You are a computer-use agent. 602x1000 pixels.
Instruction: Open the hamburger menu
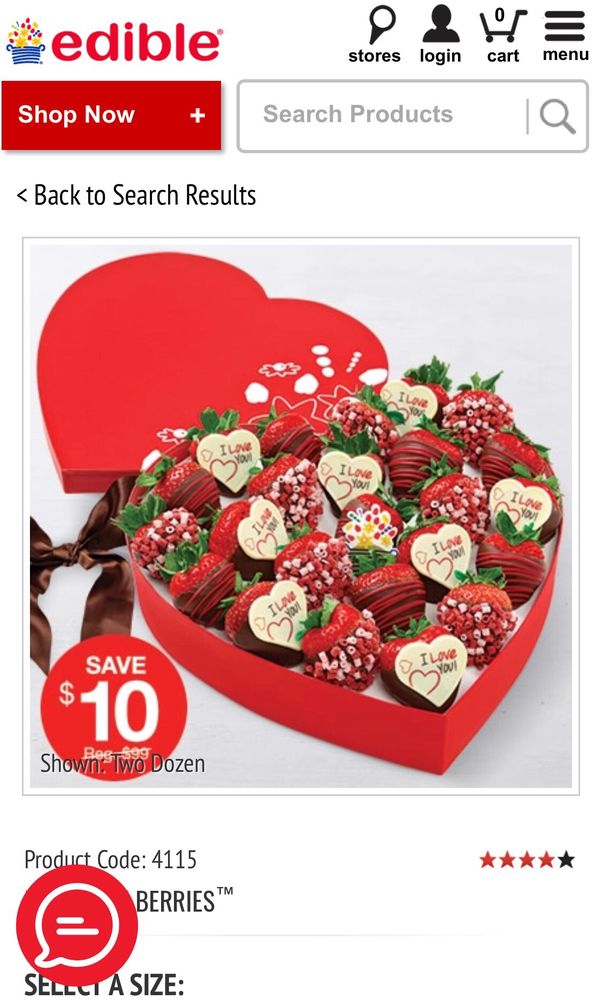(565, 34)
